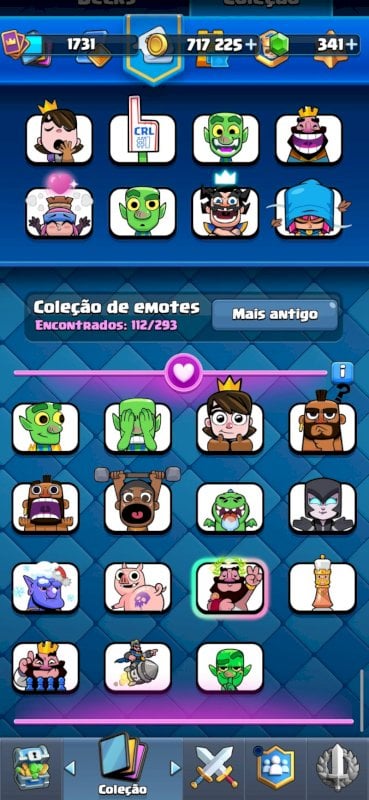Image resolution: width=369 pixels, height=800 pixels.
Task: Add more gold with the plus
Action: (251, 45)
